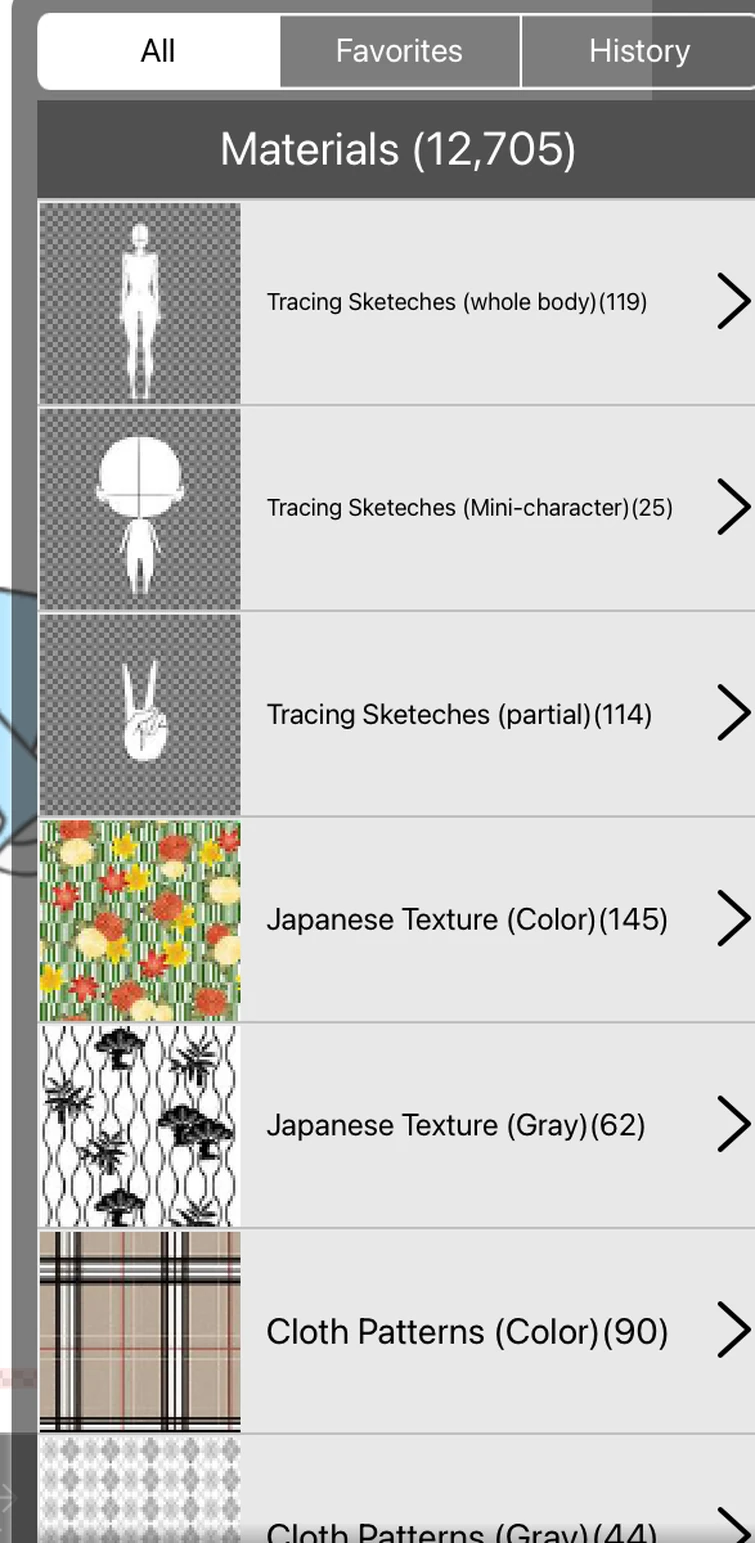This screenshot has width=755, height=1543.
Task: Open Cloth Patterns (Color) materials
Action: [x=397, y=1333]
